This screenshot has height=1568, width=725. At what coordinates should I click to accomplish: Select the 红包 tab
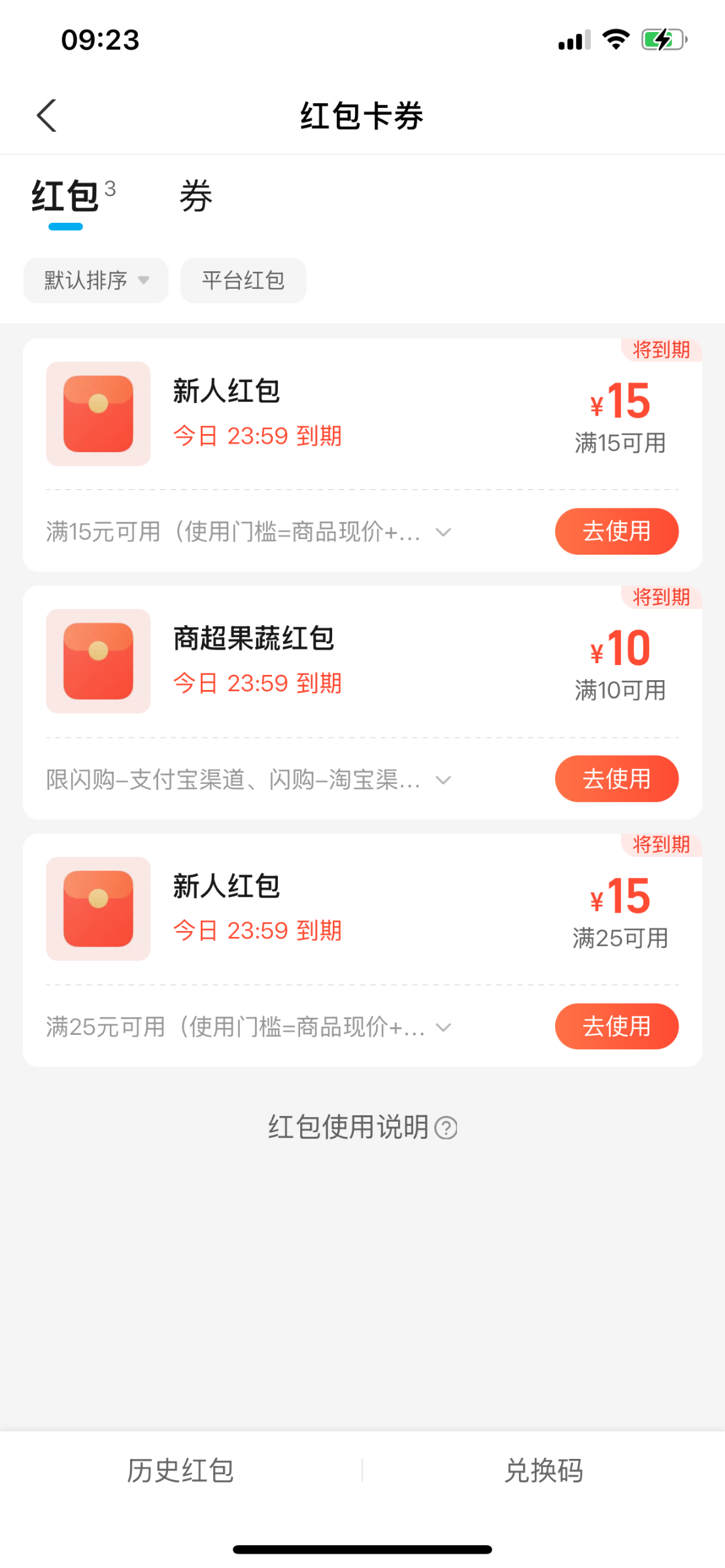[x=66, y=197]
